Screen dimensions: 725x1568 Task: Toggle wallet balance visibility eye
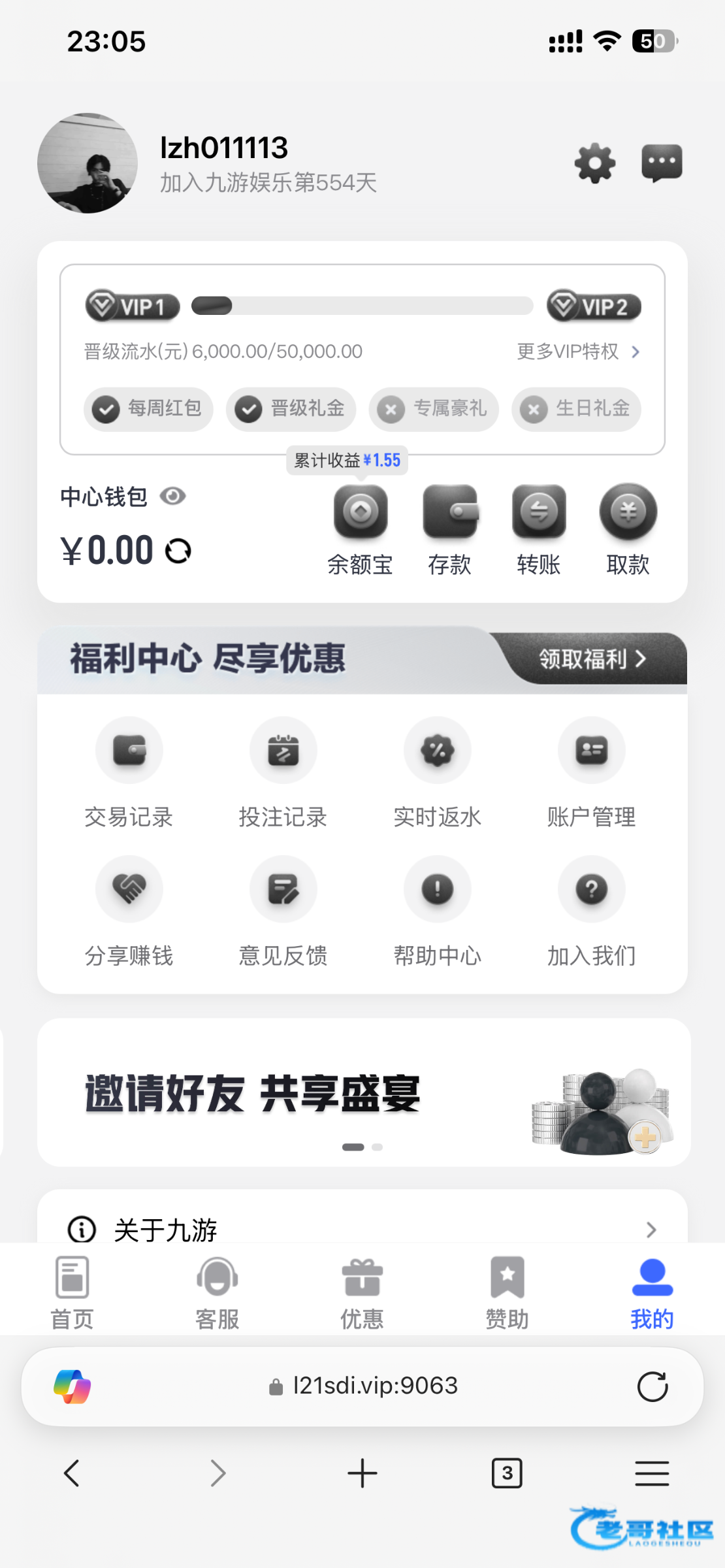tap(173, 497)
